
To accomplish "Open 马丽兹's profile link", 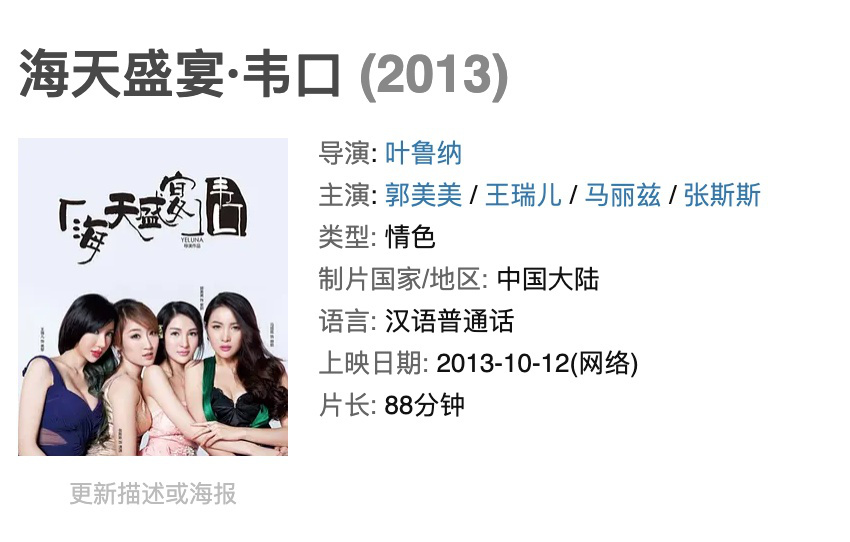I will pos(622,195).
